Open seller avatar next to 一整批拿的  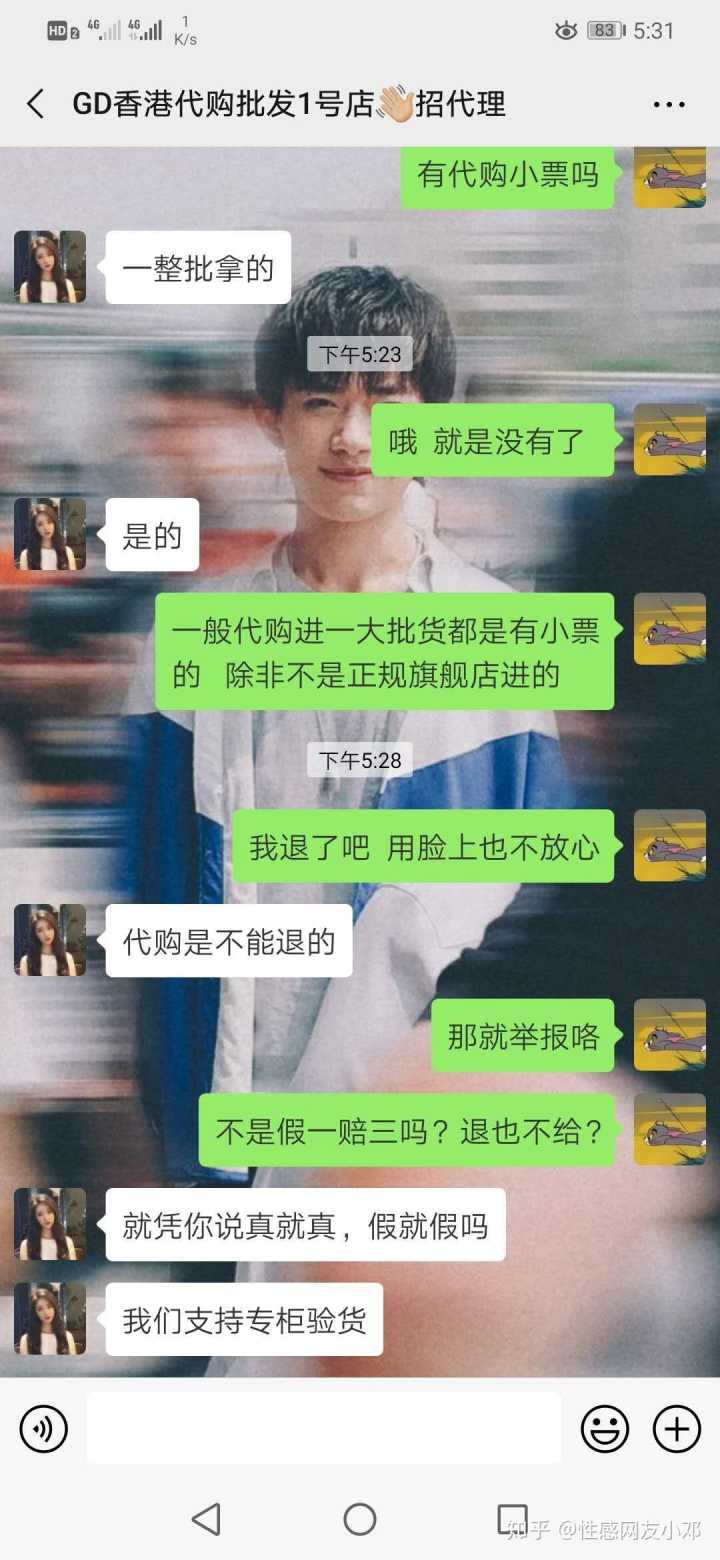[50, 267]
